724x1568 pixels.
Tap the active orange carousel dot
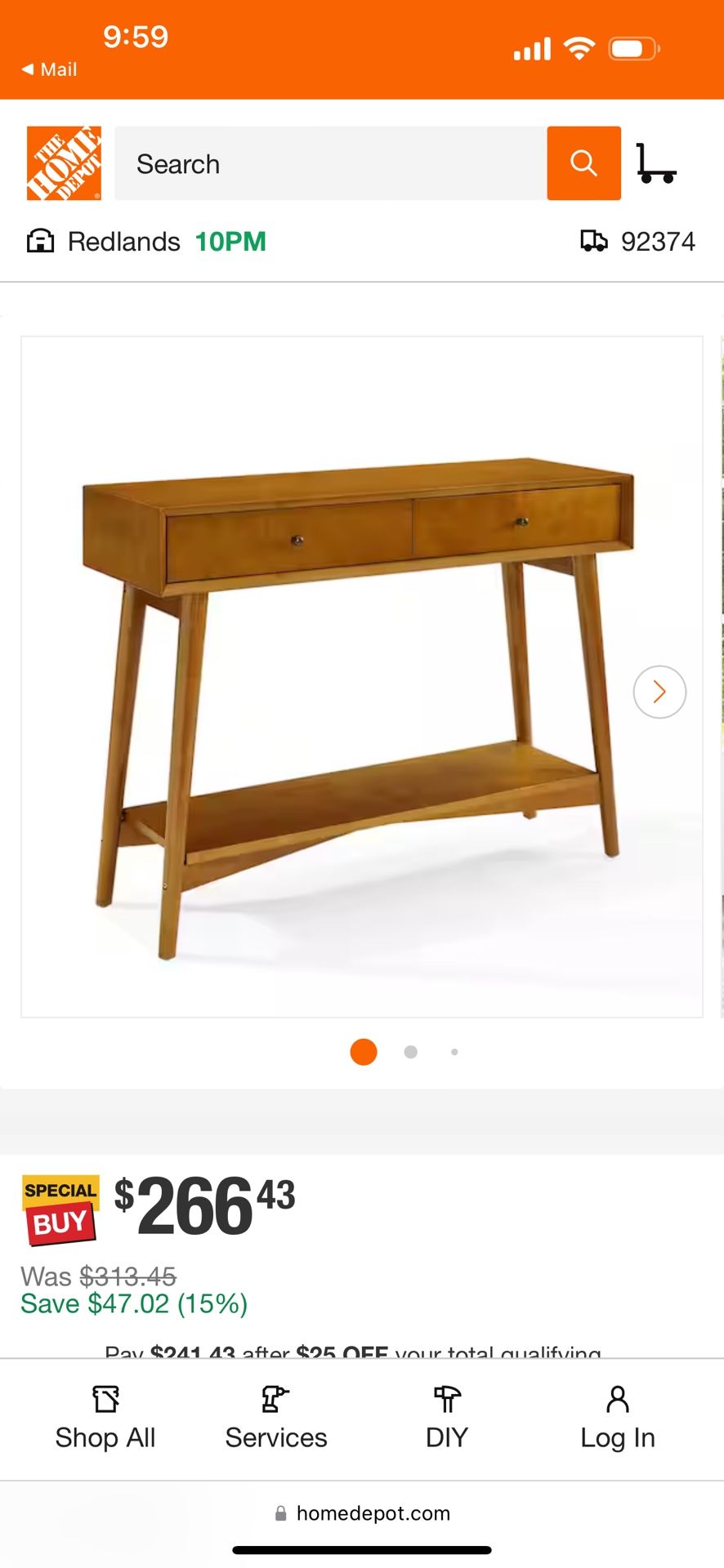pos(363,1052)
